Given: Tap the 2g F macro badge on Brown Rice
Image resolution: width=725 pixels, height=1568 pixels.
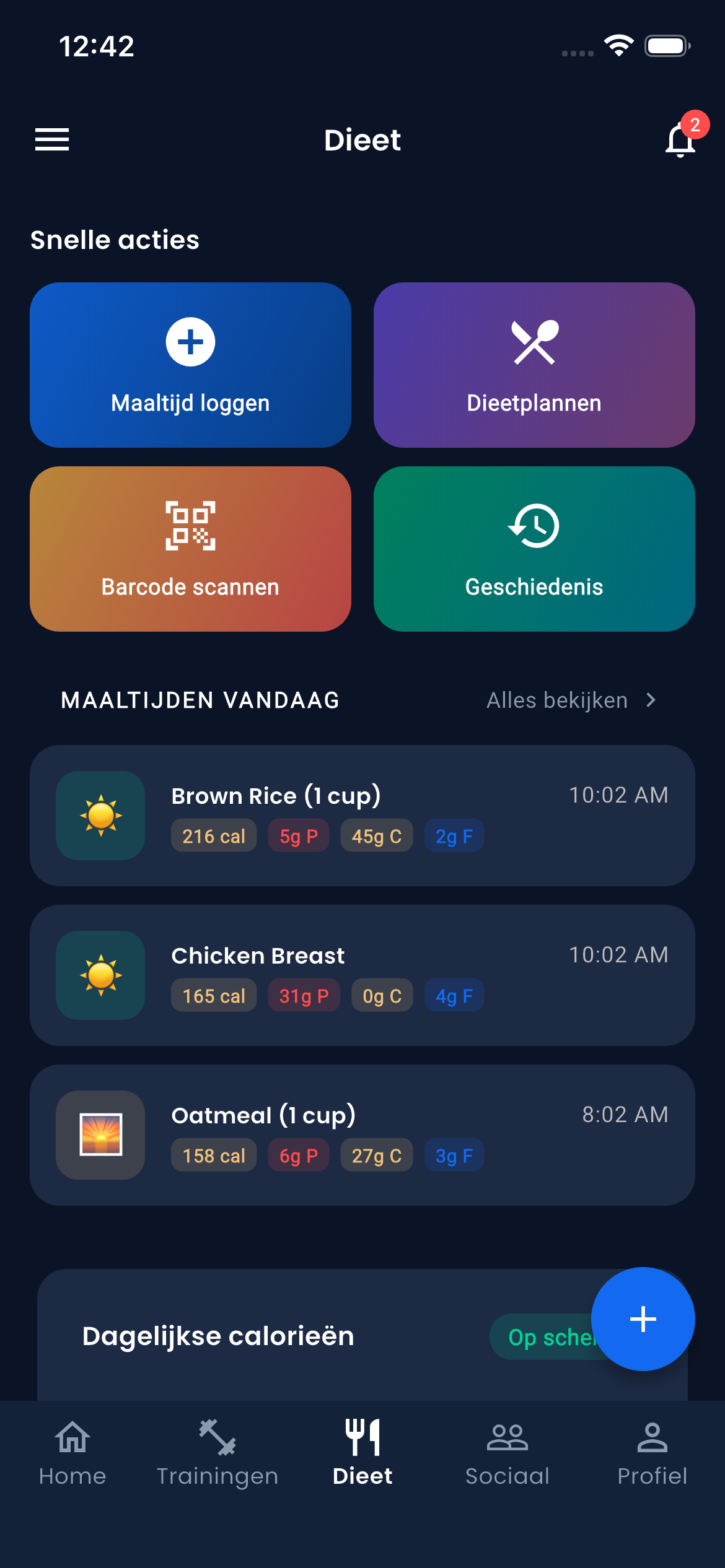Looking at the screenshot, I should point(454,835).
